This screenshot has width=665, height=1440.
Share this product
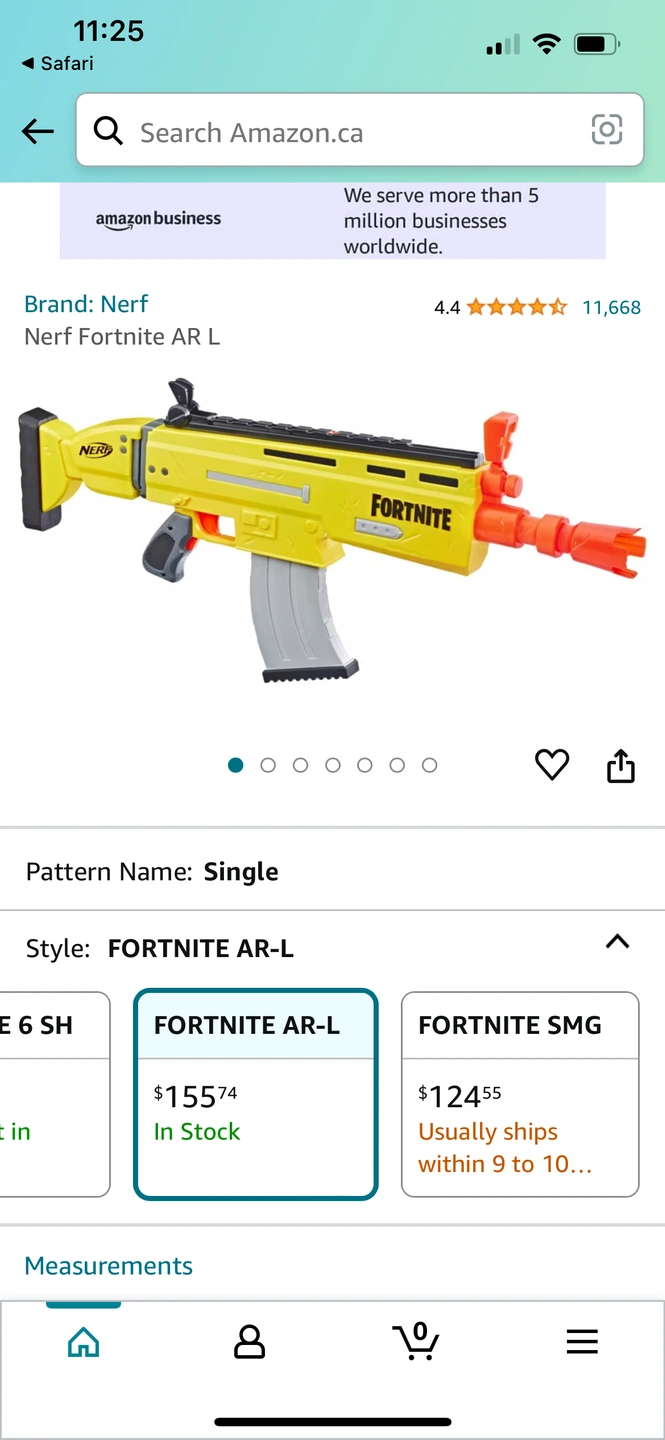click(x=621, y=766)
